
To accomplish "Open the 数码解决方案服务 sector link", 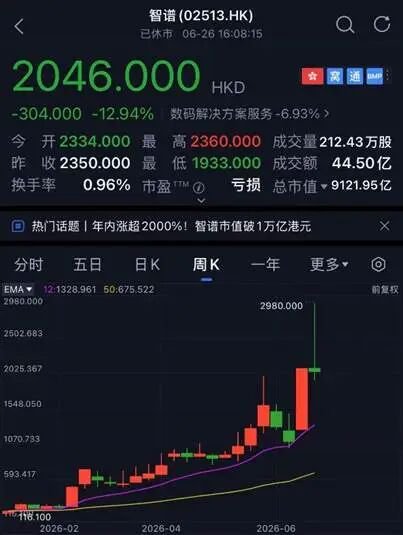I will tap(250, 114).
